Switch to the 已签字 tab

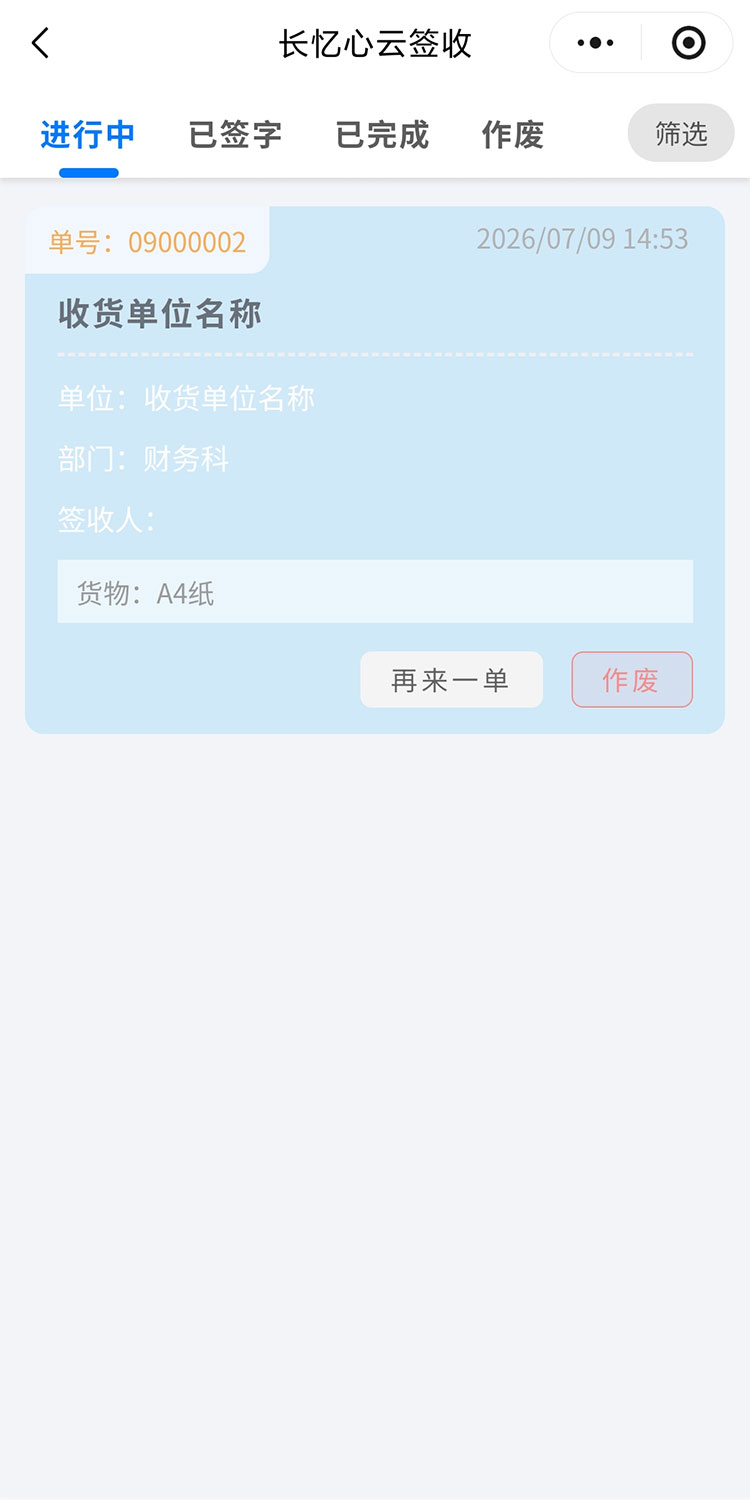click(x=235, y=135)
